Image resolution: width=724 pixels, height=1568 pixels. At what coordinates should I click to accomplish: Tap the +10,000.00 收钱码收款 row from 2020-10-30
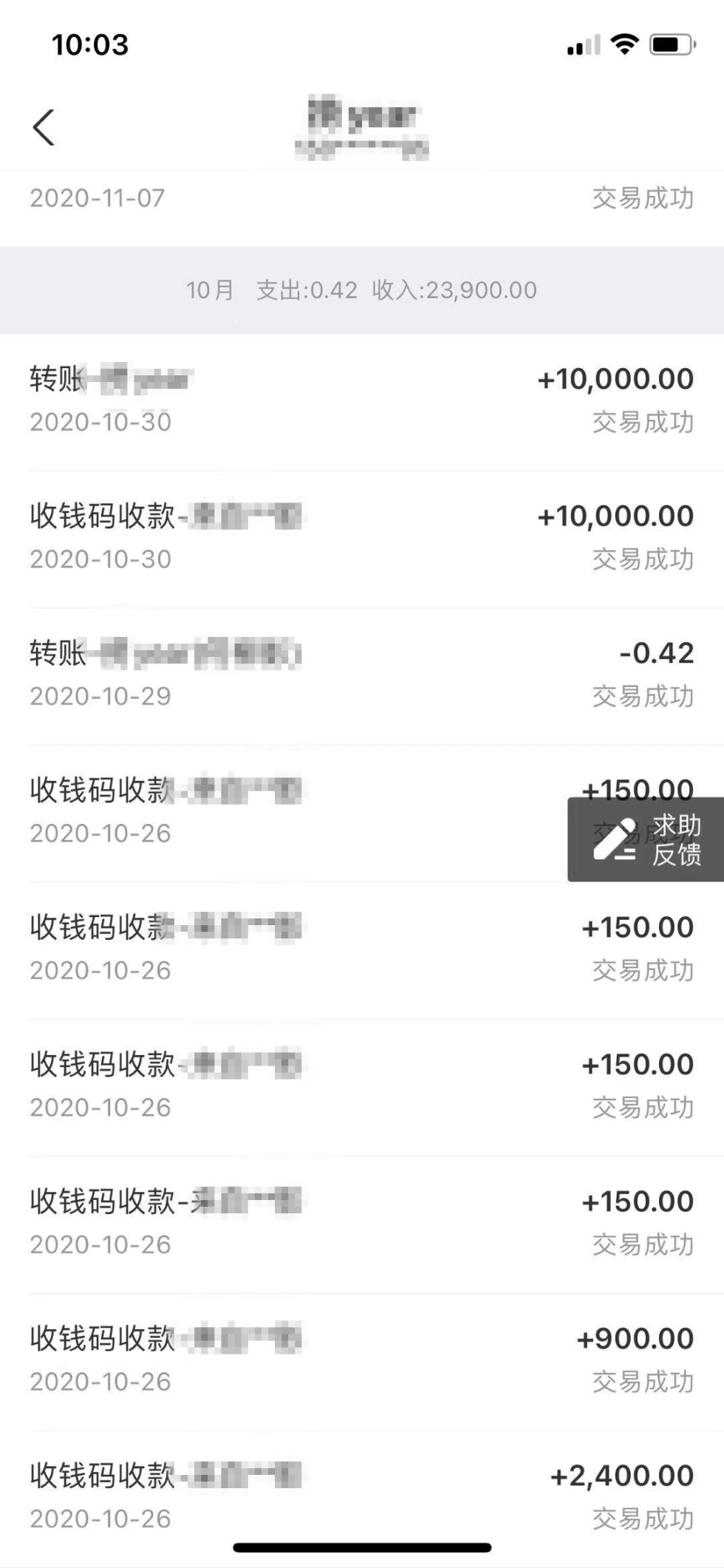tap(362, 534)
